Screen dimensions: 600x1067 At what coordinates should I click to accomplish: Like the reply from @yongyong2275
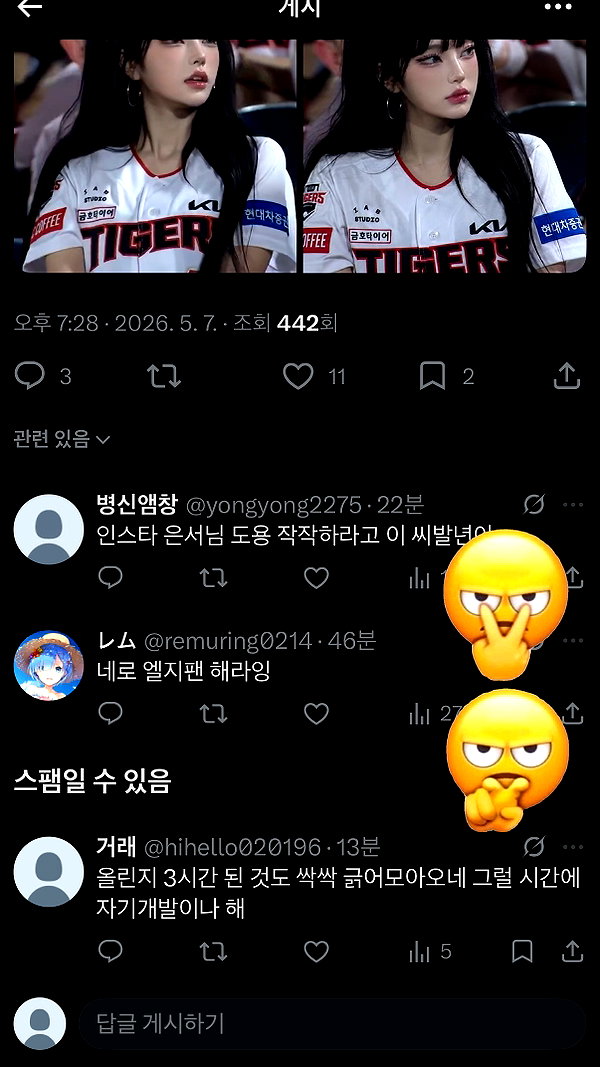[316, 578]
